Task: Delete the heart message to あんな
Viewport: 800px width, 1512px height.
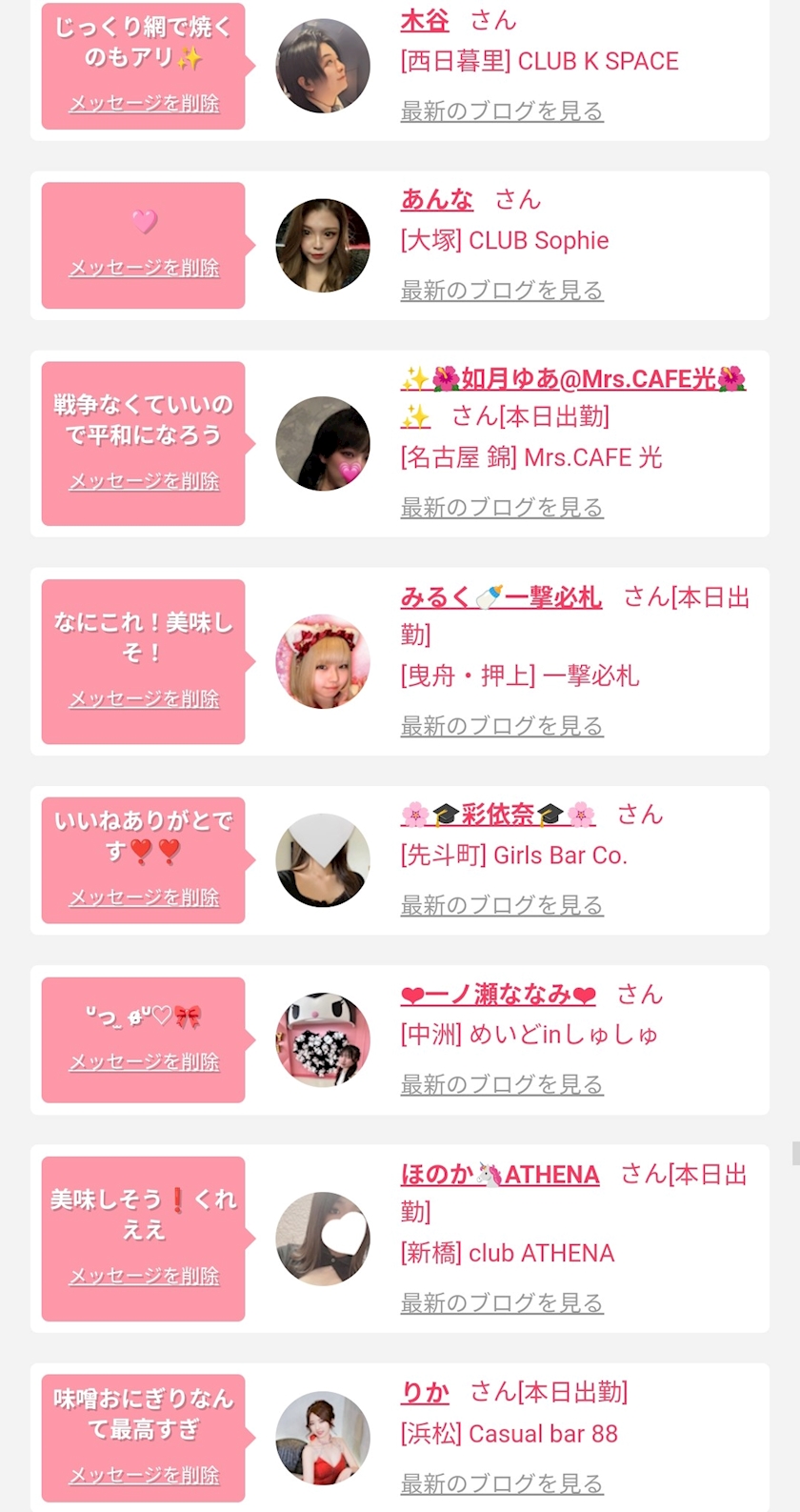Action: point(144,268)
